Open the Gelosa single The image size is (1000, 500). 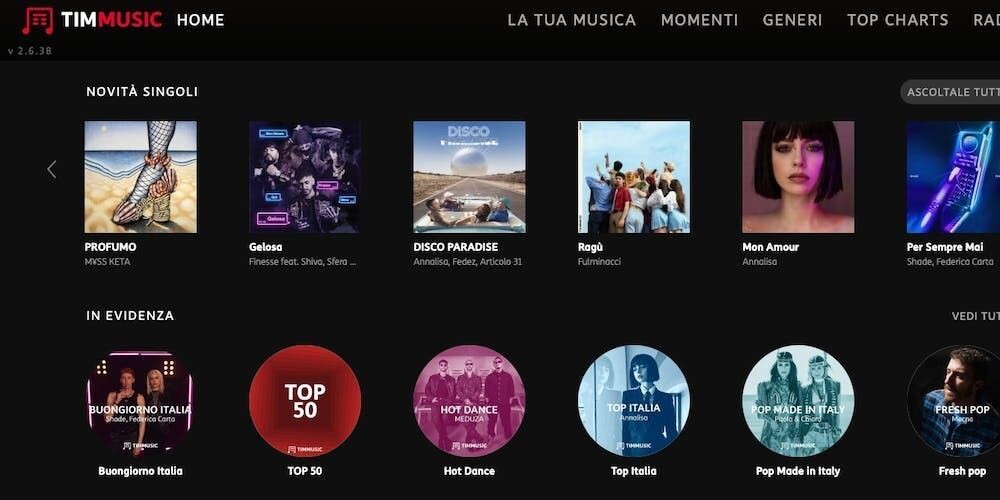304,177
